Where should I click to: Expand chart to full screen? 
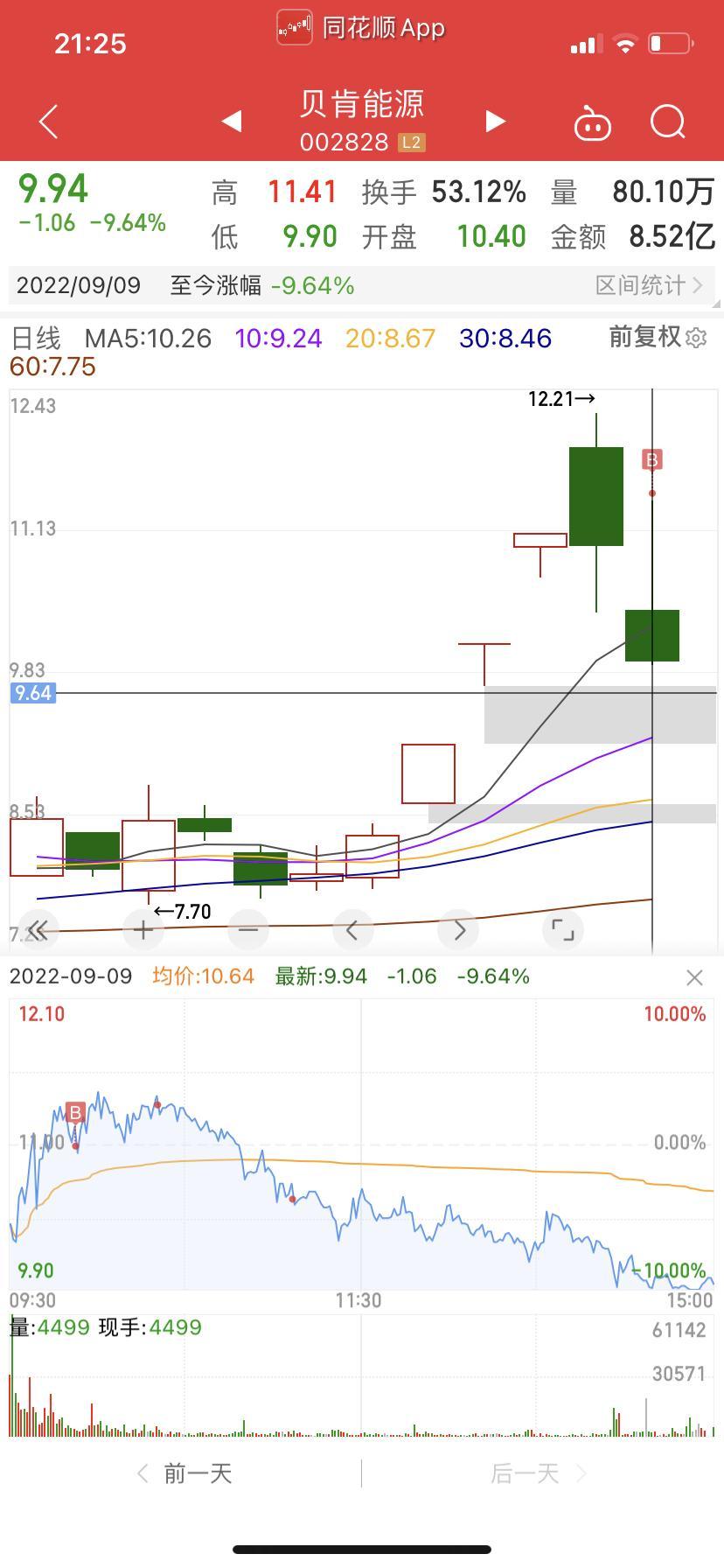564,930
